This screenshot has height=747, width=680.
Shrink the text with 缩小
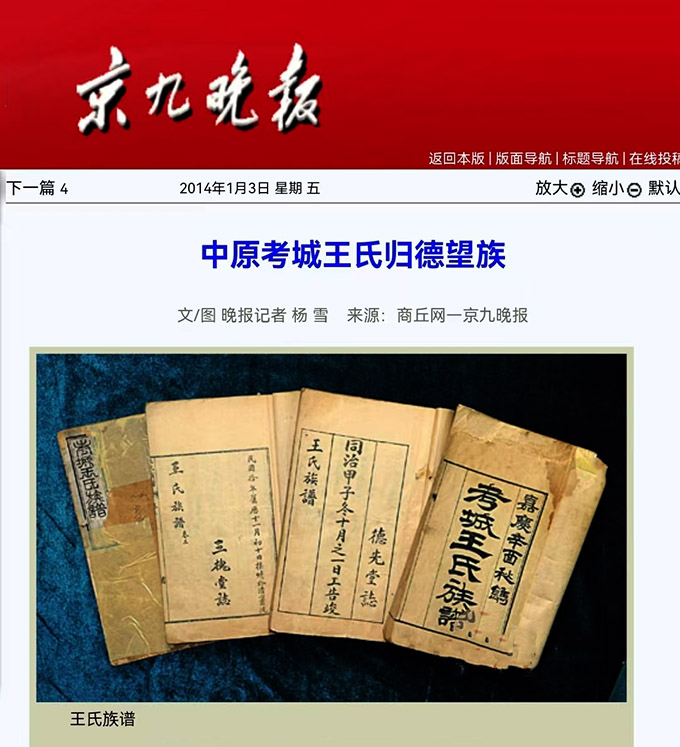point(616,188)
